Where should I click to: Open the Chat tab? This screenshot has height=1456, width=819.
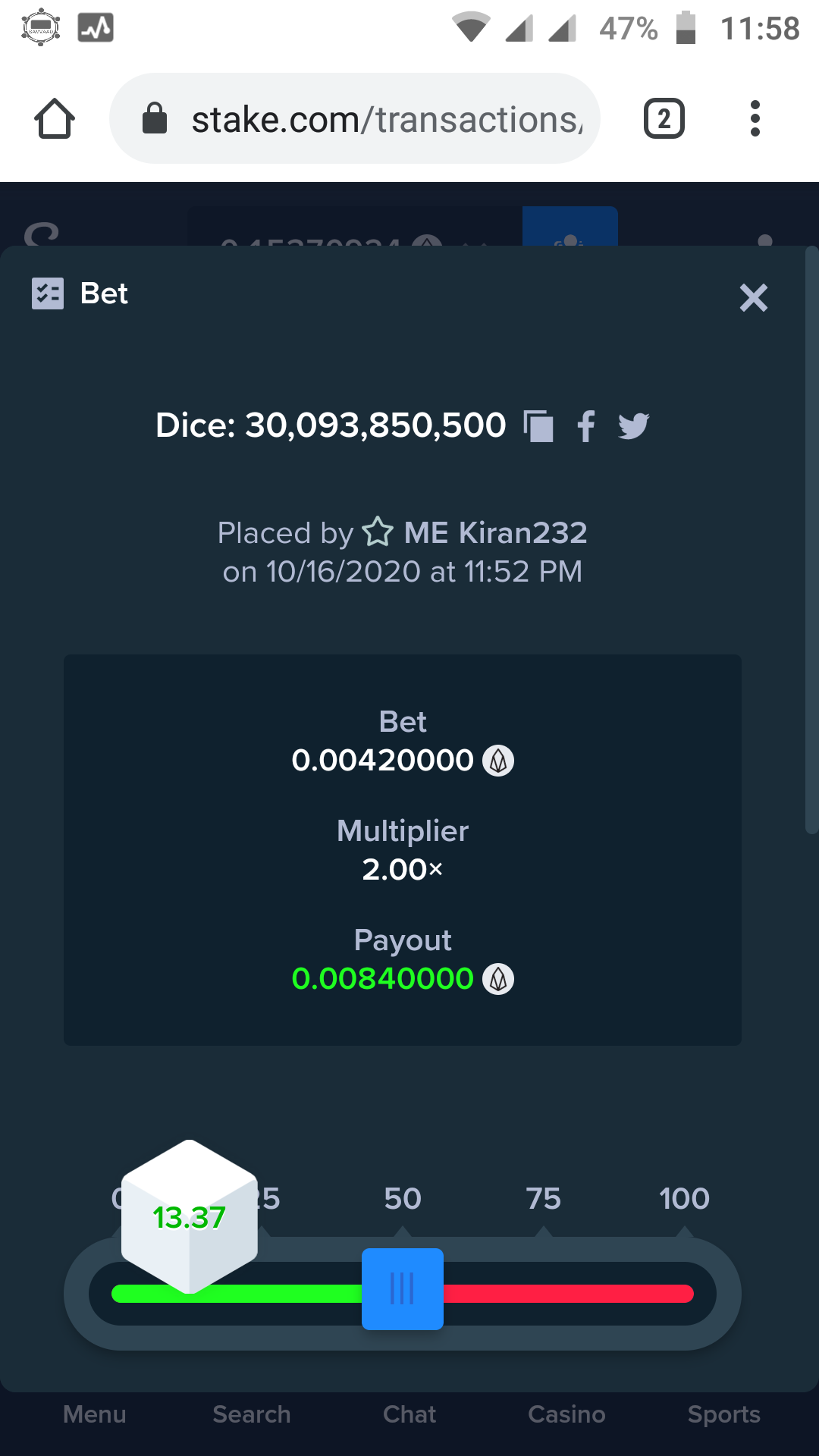pos(409,1414)
